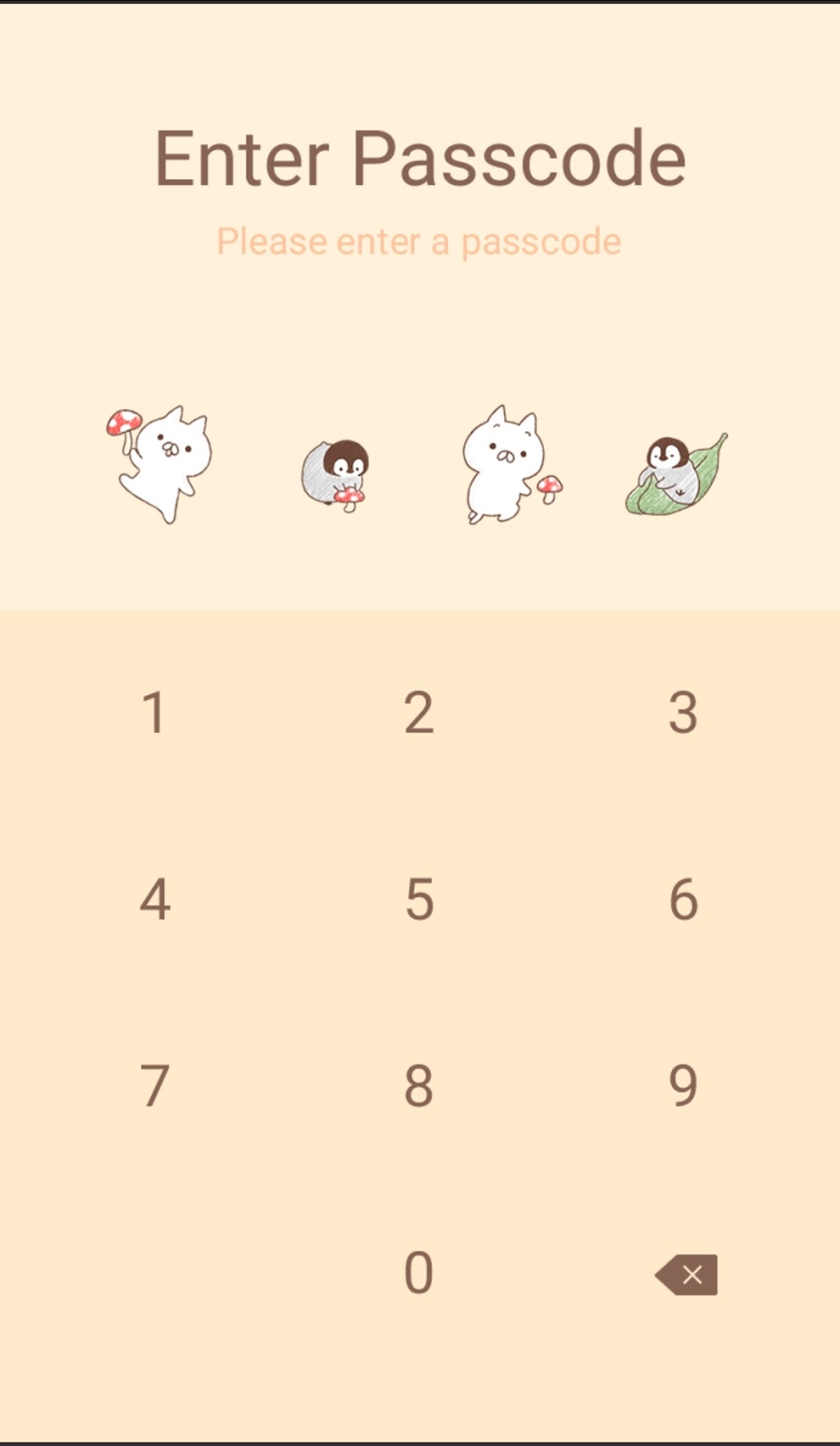
Task: Enter digit 4 for the passcode
Action: pyautogui.click(x=154, y=899)
